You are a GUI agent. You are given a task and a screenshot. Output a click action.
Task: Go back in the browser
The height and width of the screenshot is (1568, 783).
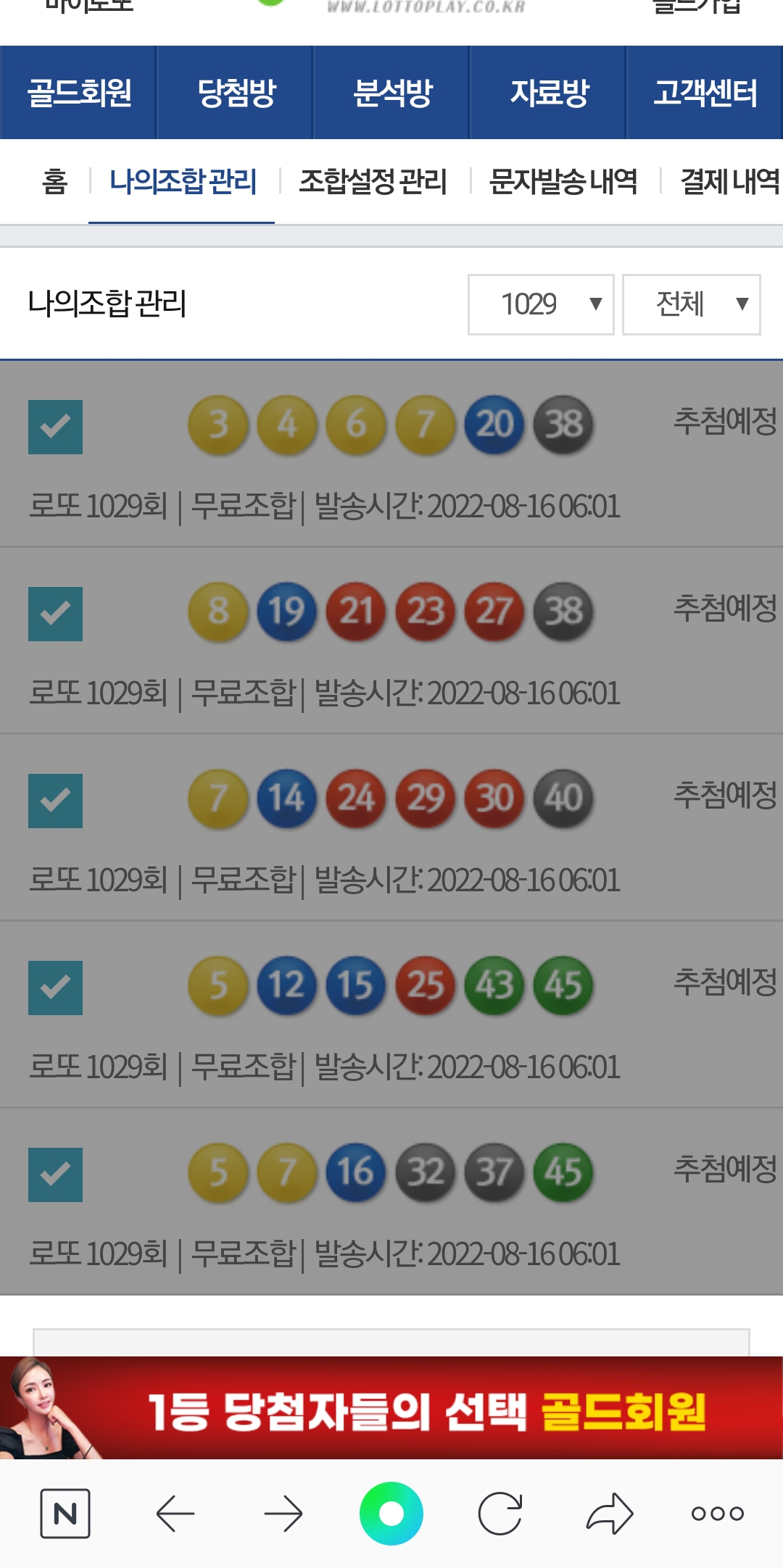175,1514
